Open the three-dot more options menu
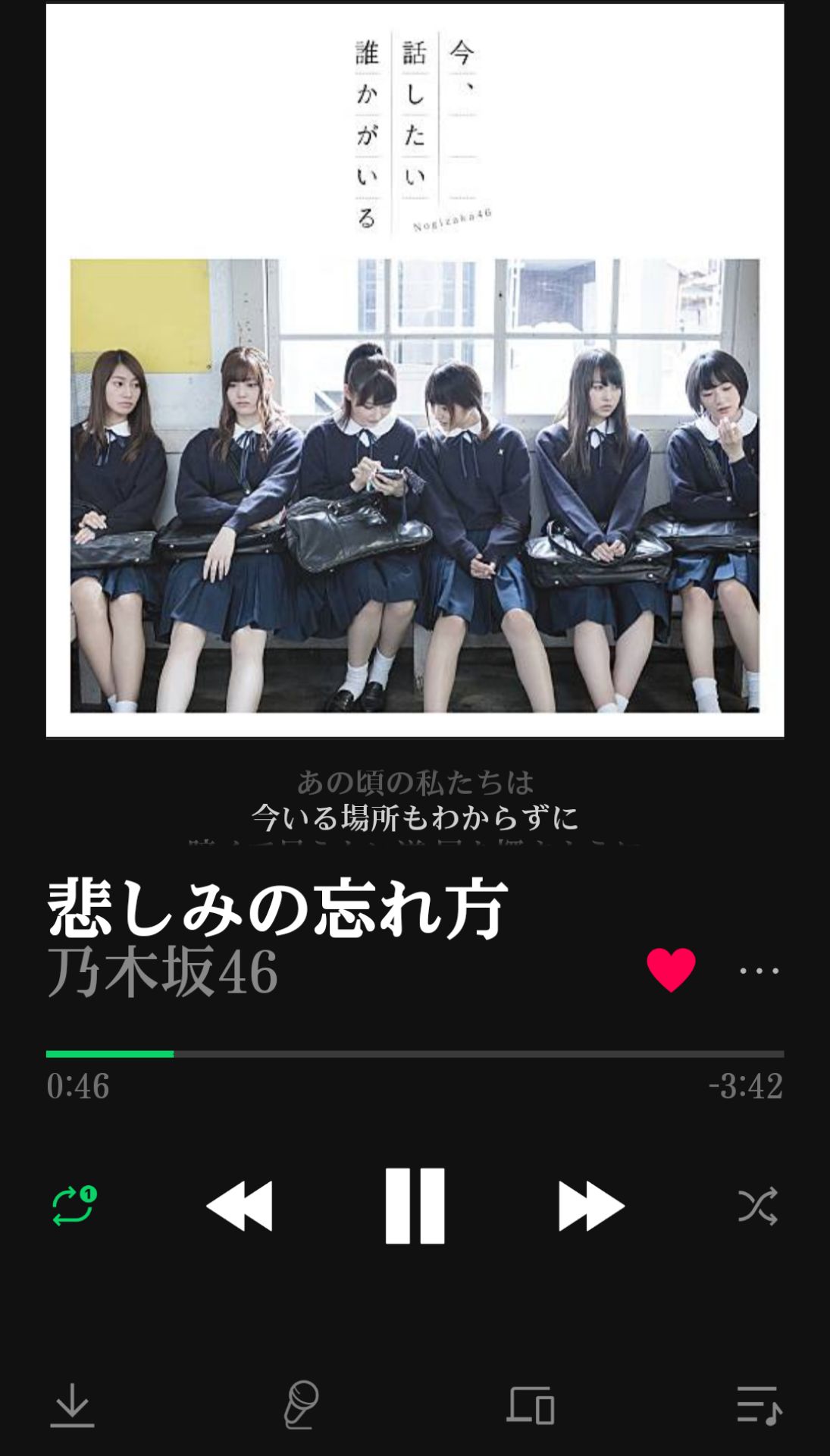Image resolution: width=830 pixels, height=1456 pixels. point(759,971)
